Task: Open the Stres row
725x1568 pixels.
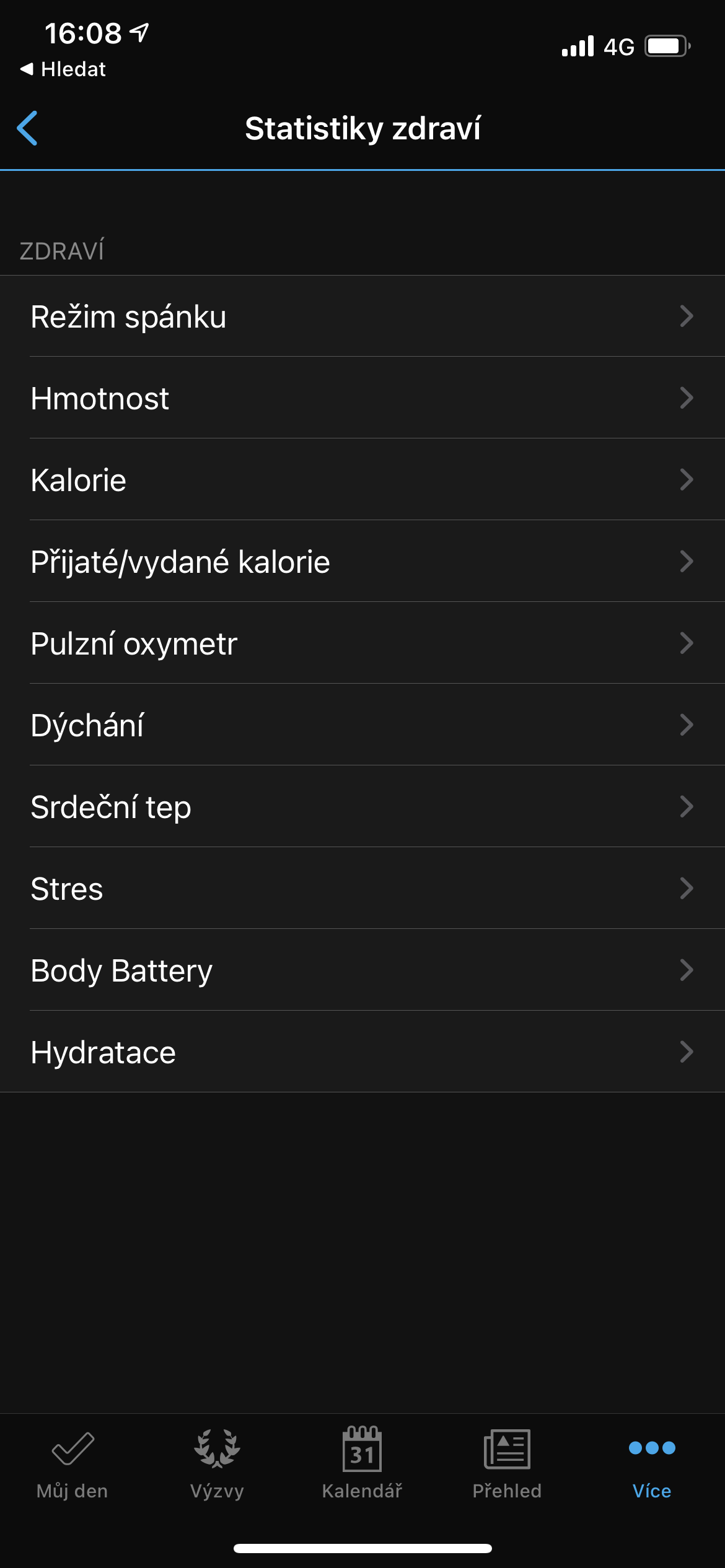Action: point(362,889)
